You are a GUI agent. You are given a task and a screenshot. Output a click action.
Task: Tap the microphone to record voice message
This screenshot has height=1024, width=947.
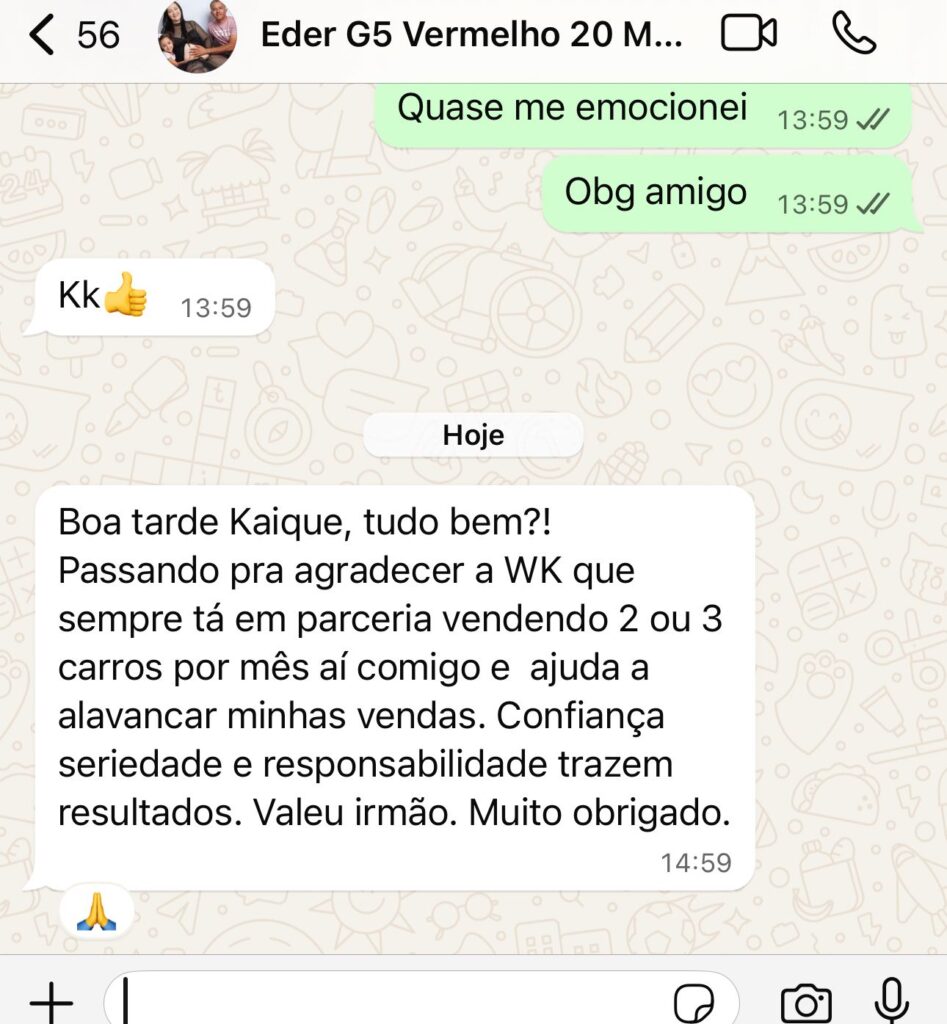(x=890, y=1000)
